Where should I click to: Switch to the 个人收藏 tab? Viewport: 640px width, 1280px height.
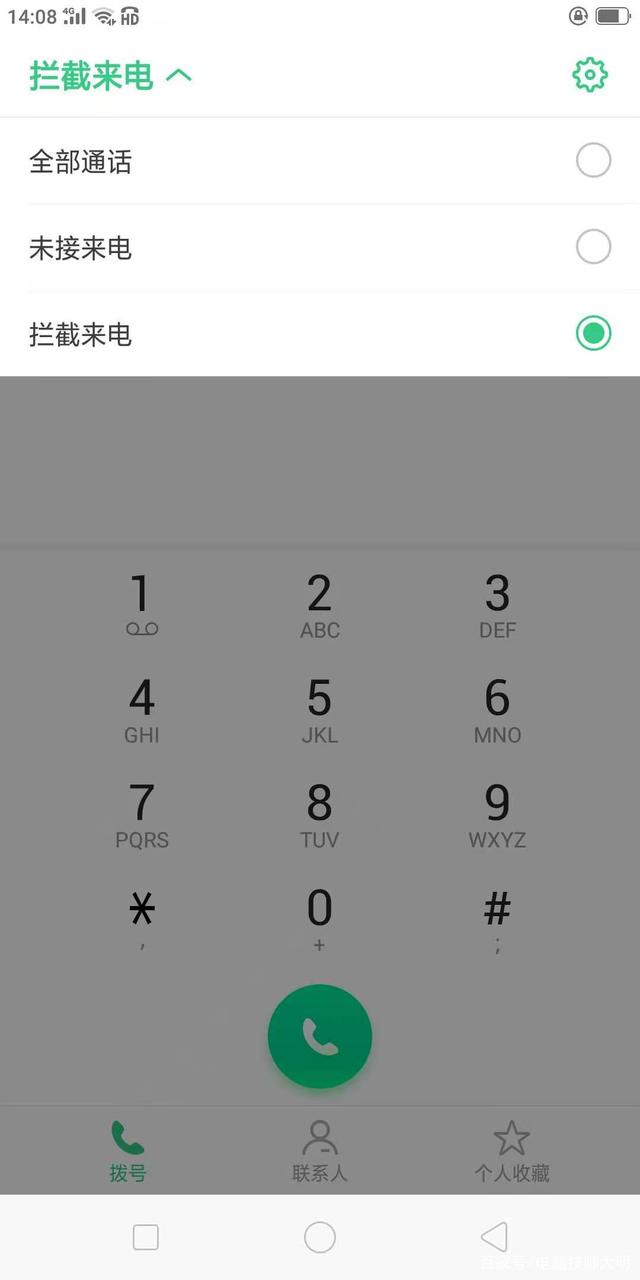[512, 1152]
